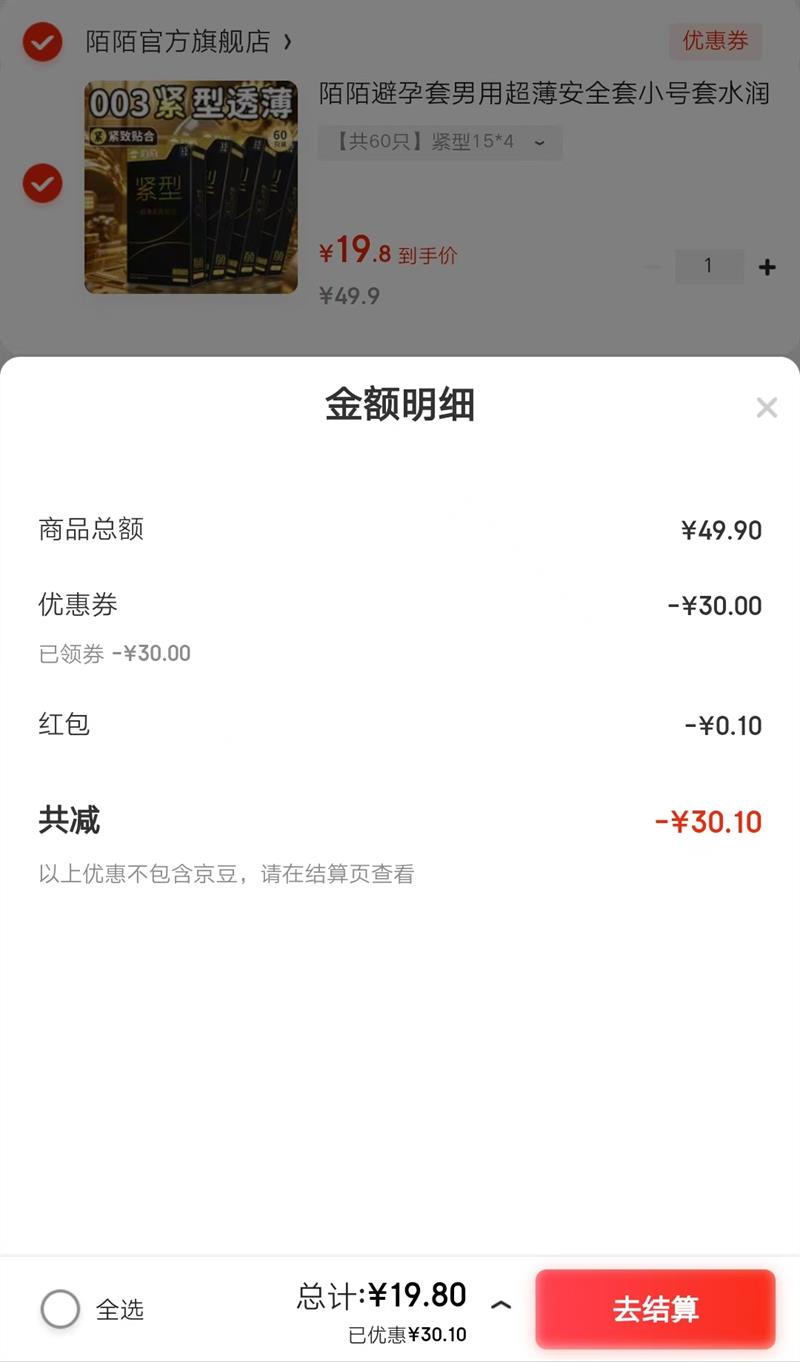This screenshot has width=800, height=1362.
Task: Collapse price details via arrow beside 总计
Action: click(501, 1305)
